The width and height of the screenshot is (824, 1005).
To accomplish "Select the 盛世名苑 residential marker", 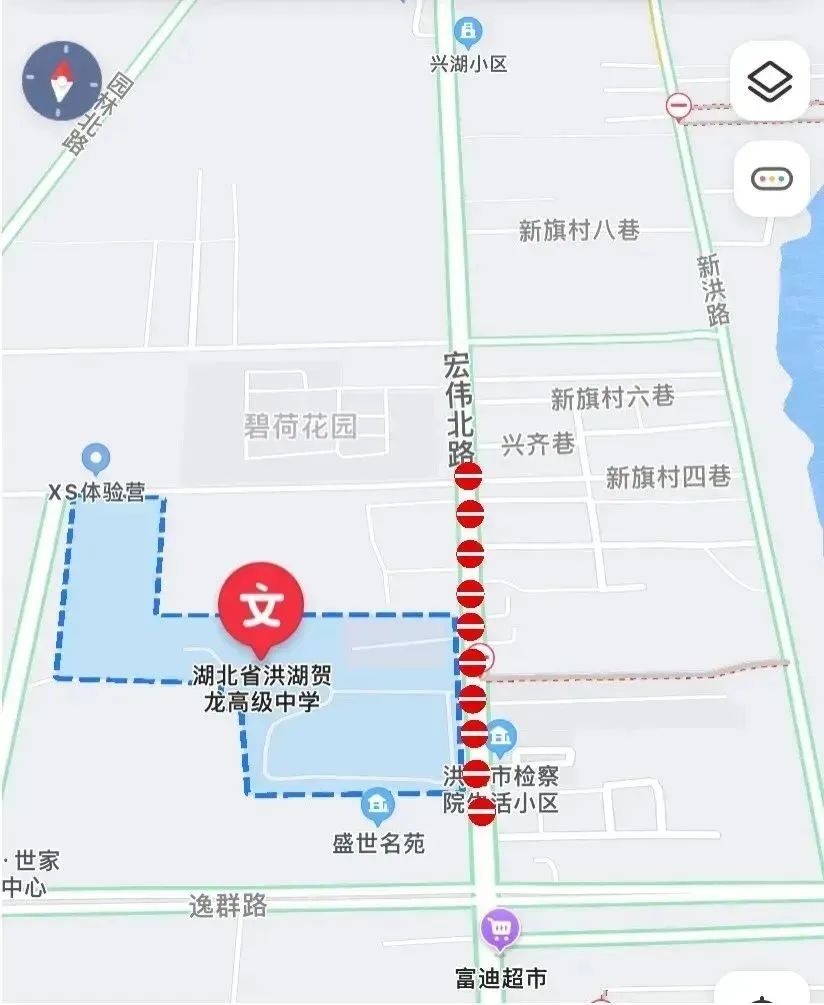I will tap(377, 804).
